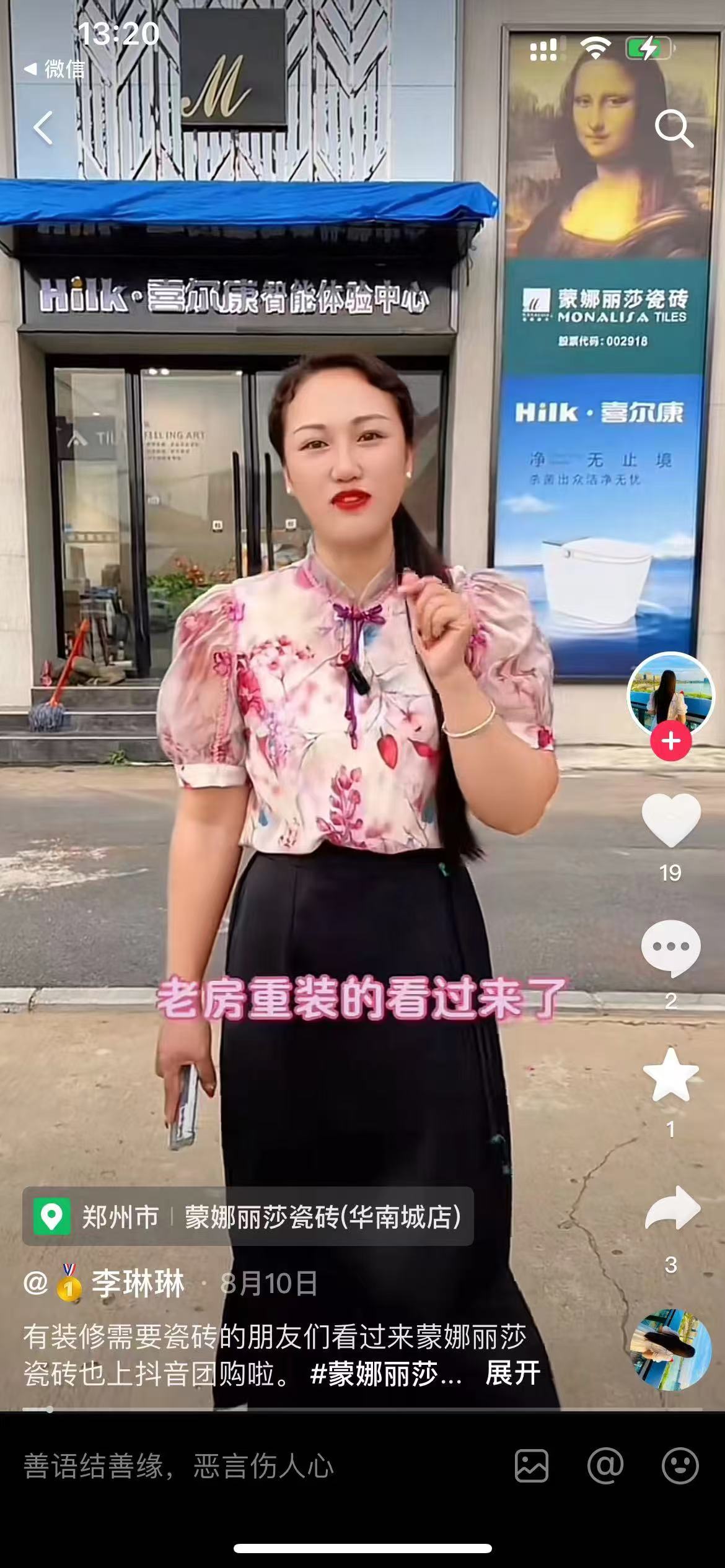Return to WeChat via the status-bar breadcrumb

(55, 69)
